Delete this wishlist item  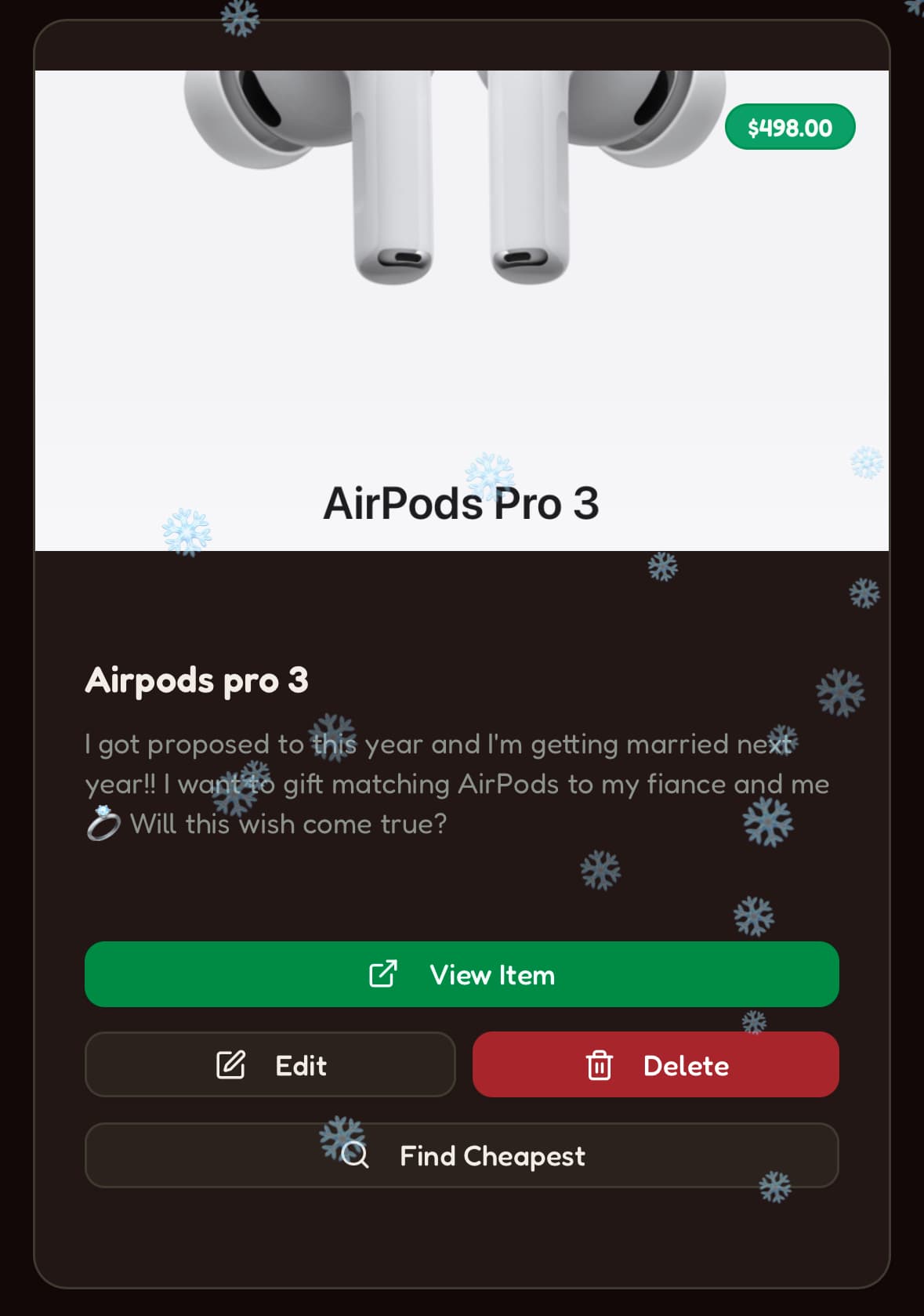tap(655, 1064)
